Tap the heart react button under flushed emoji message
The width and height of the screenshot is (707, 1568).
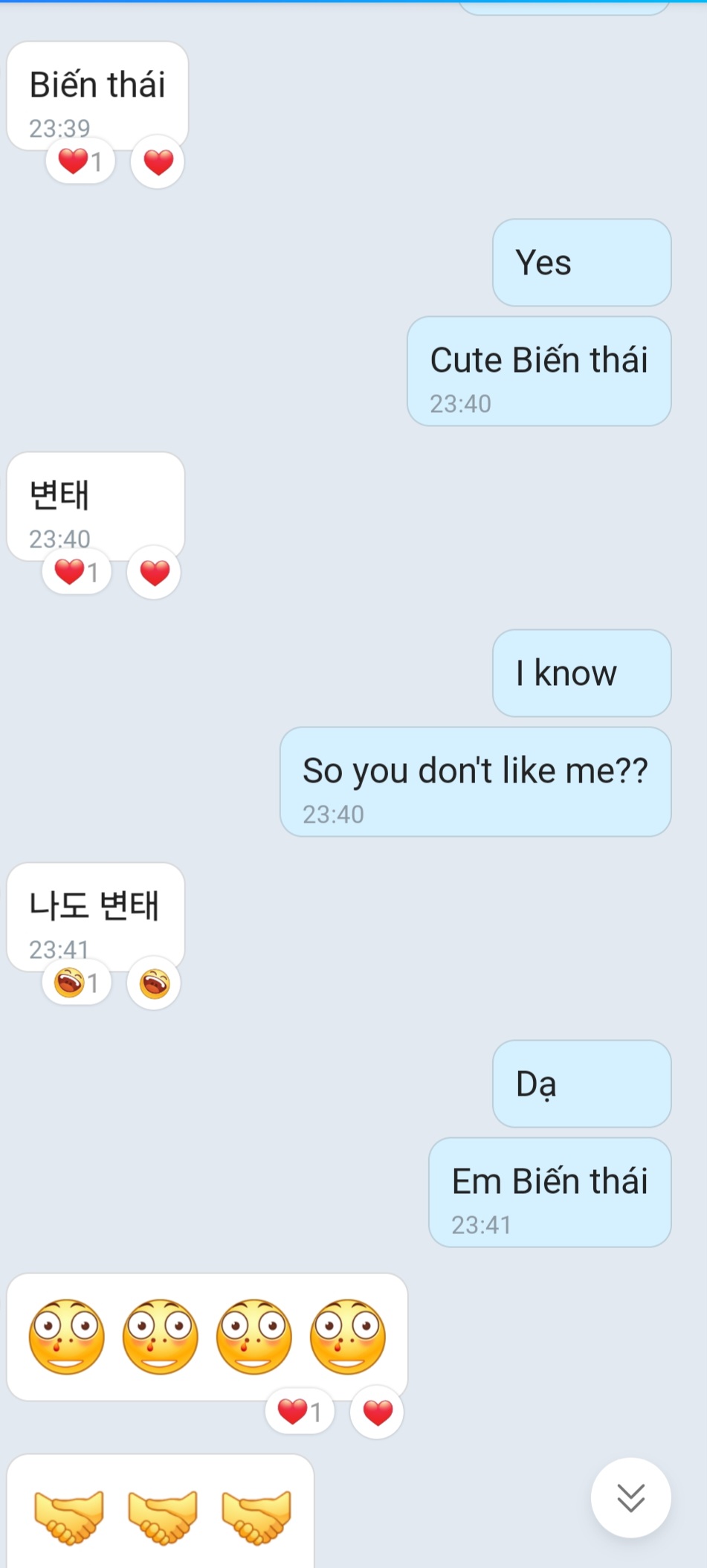(x=377, y=1412)
